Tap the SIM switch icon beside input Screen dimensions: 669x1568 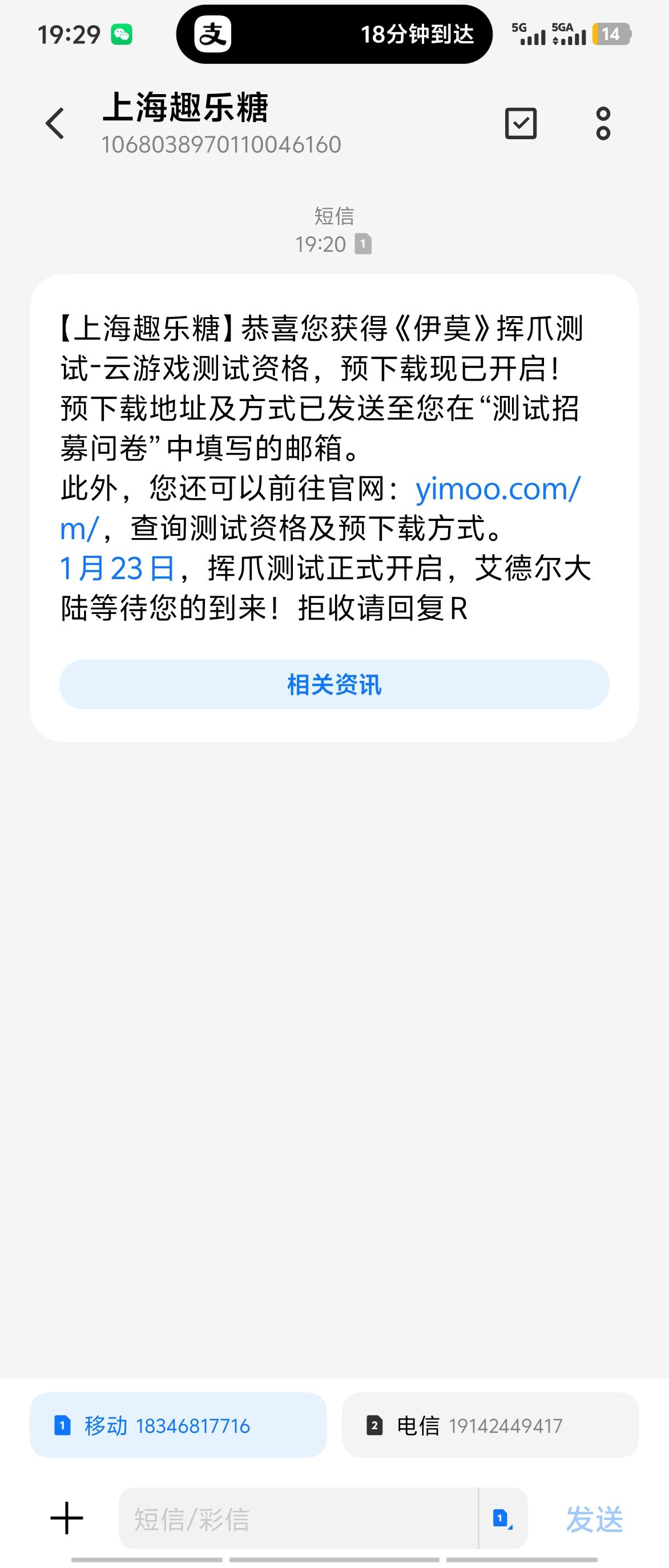click(x=502, y=1519)
